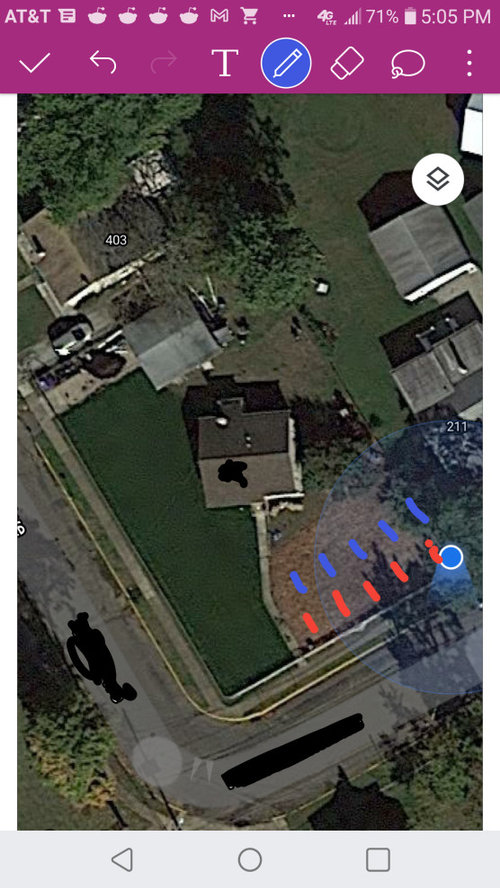
Task: Choose the lasso selection tool
Action: click(408, 63)
